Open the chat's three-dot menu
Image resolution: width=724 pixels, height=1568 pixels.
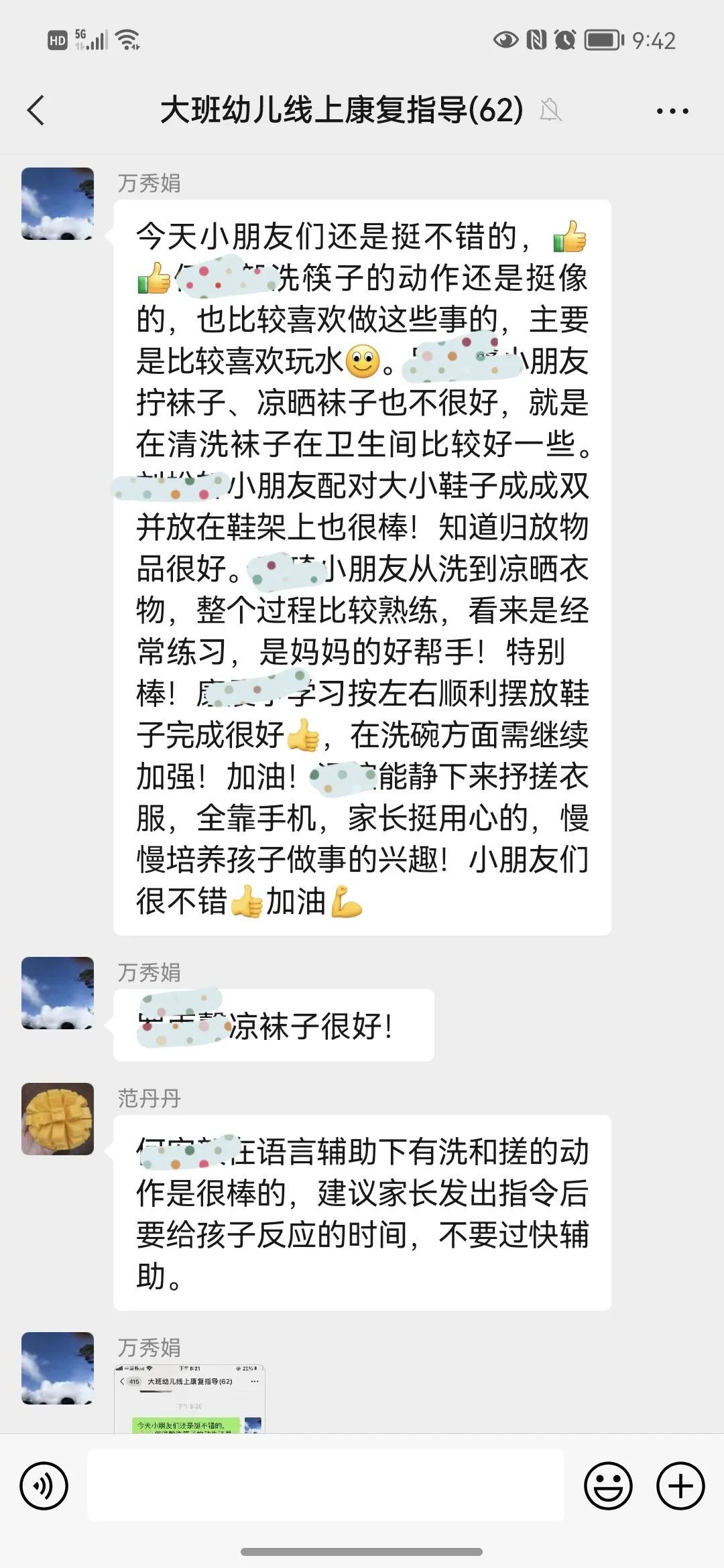pos(672,111)
